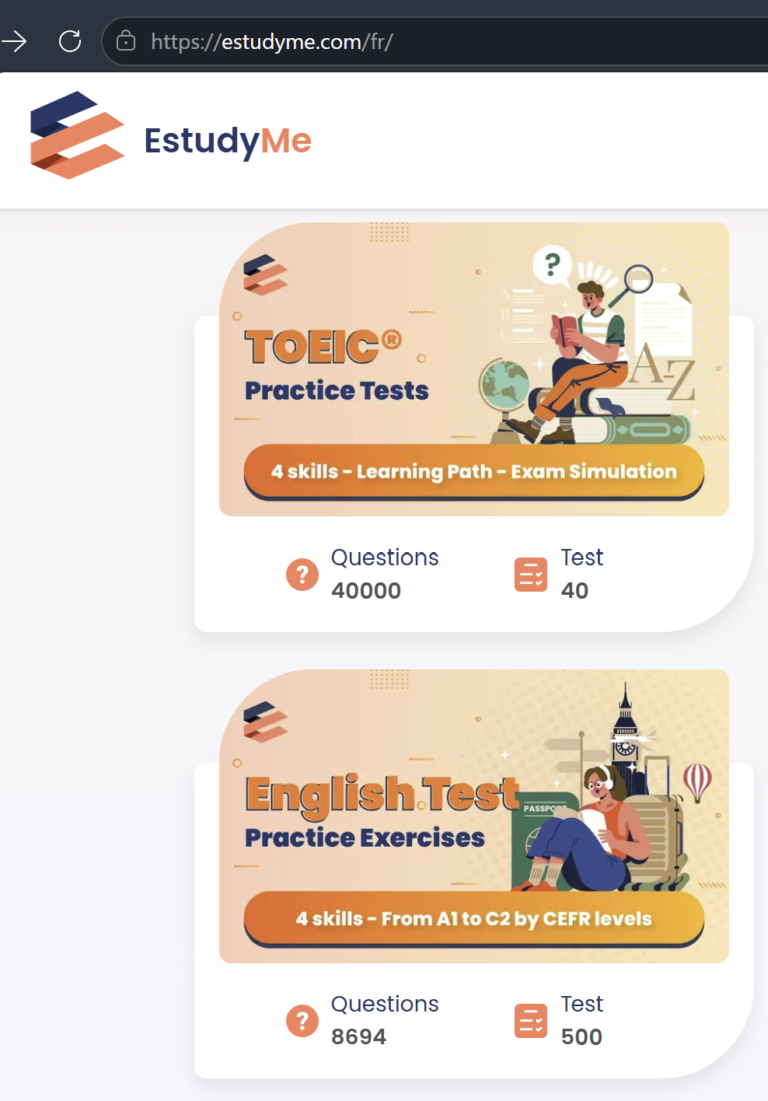Open the English Test Practice Exercises card
768x1101 pixels.
click(473, 816)
